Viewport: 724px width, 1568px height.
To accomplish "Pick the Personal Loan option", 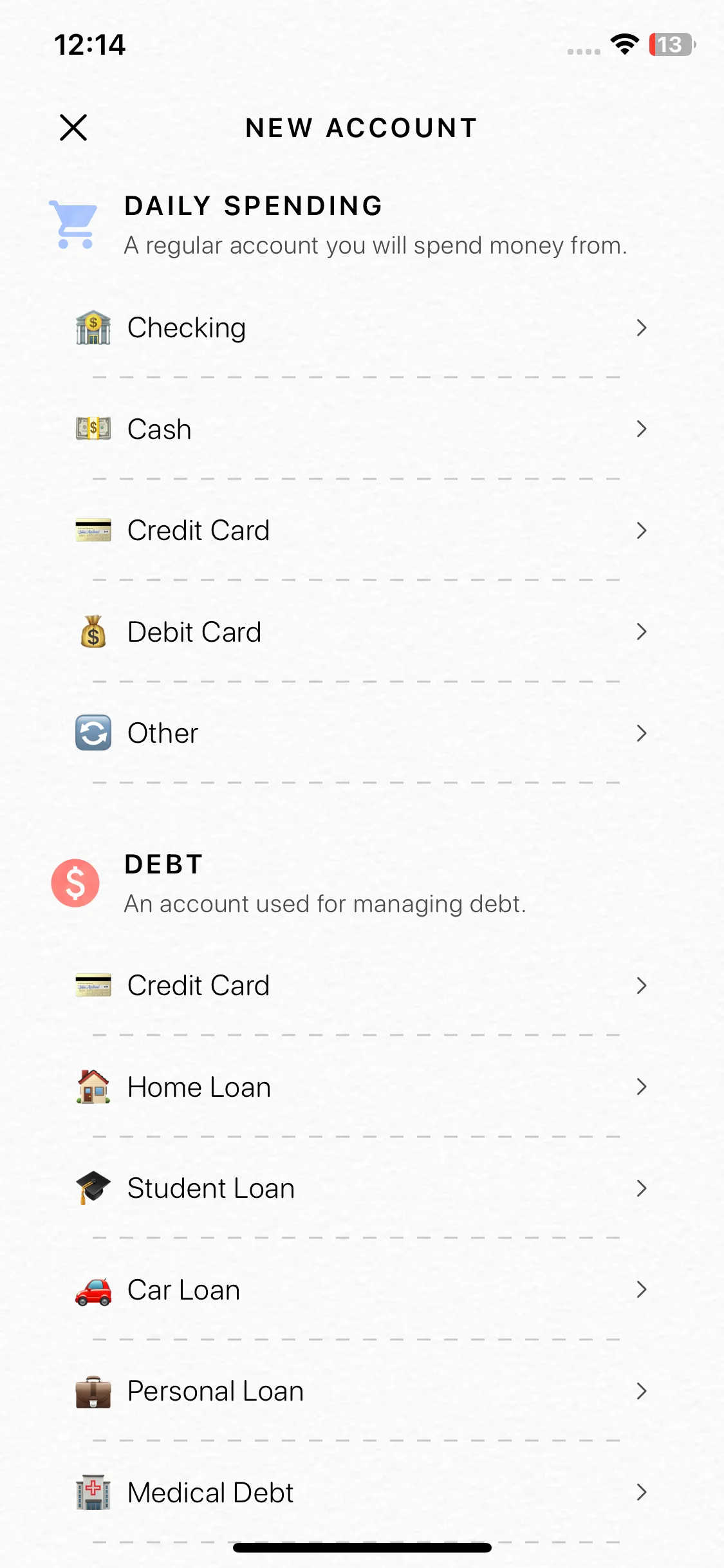I will (x=360, y=1391).
